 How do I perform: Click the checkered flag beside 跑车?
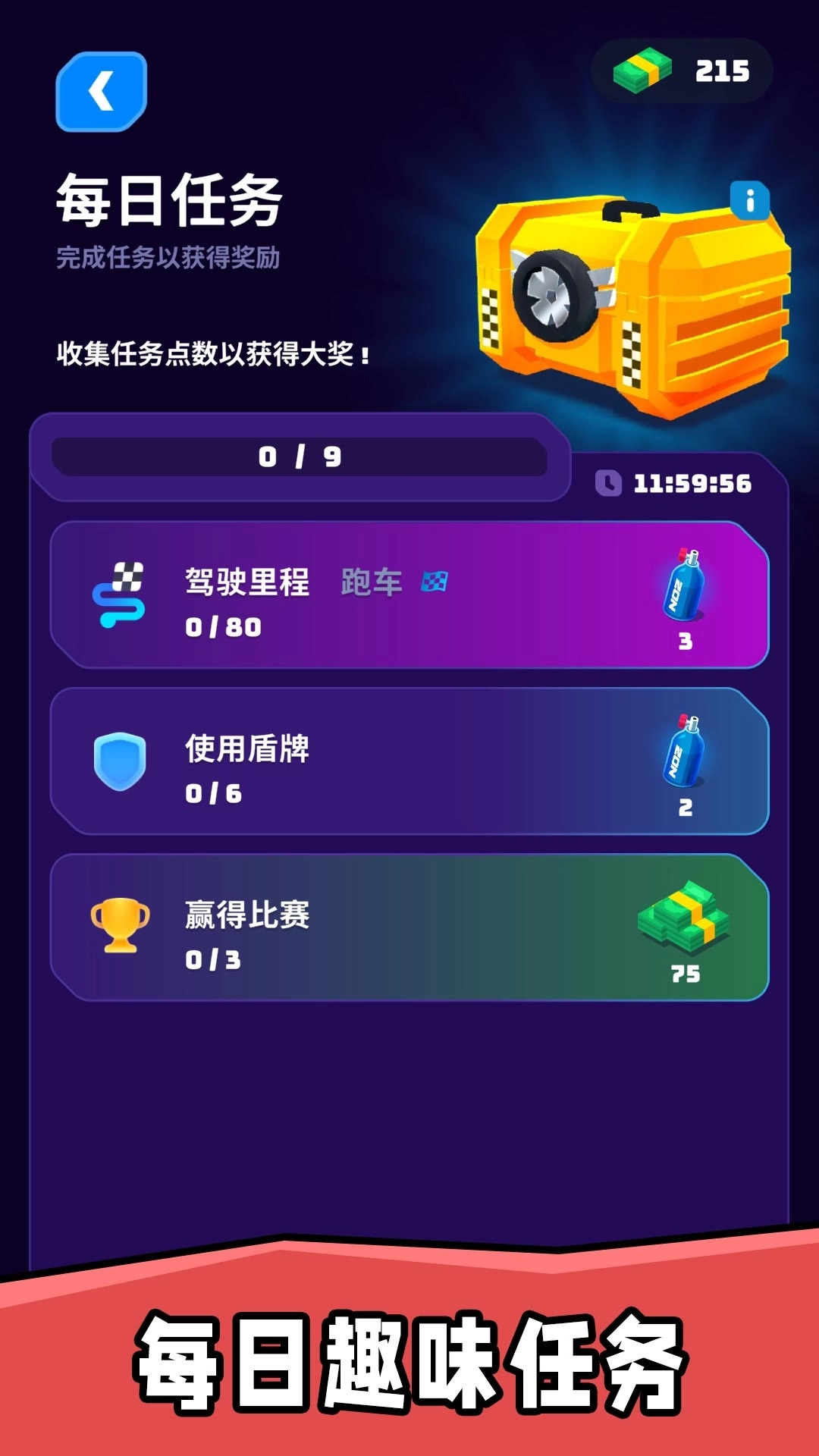[435, 582]
